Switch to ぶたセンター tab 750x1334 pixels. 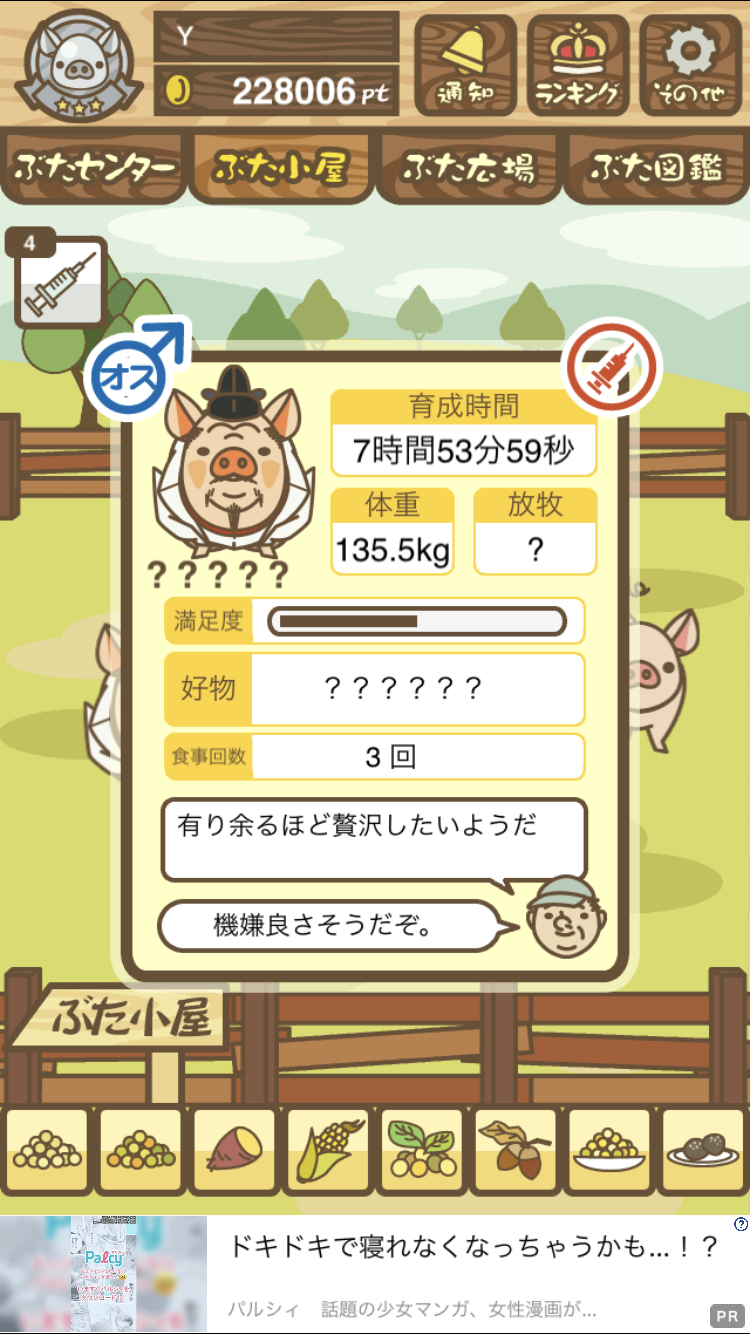95,168
